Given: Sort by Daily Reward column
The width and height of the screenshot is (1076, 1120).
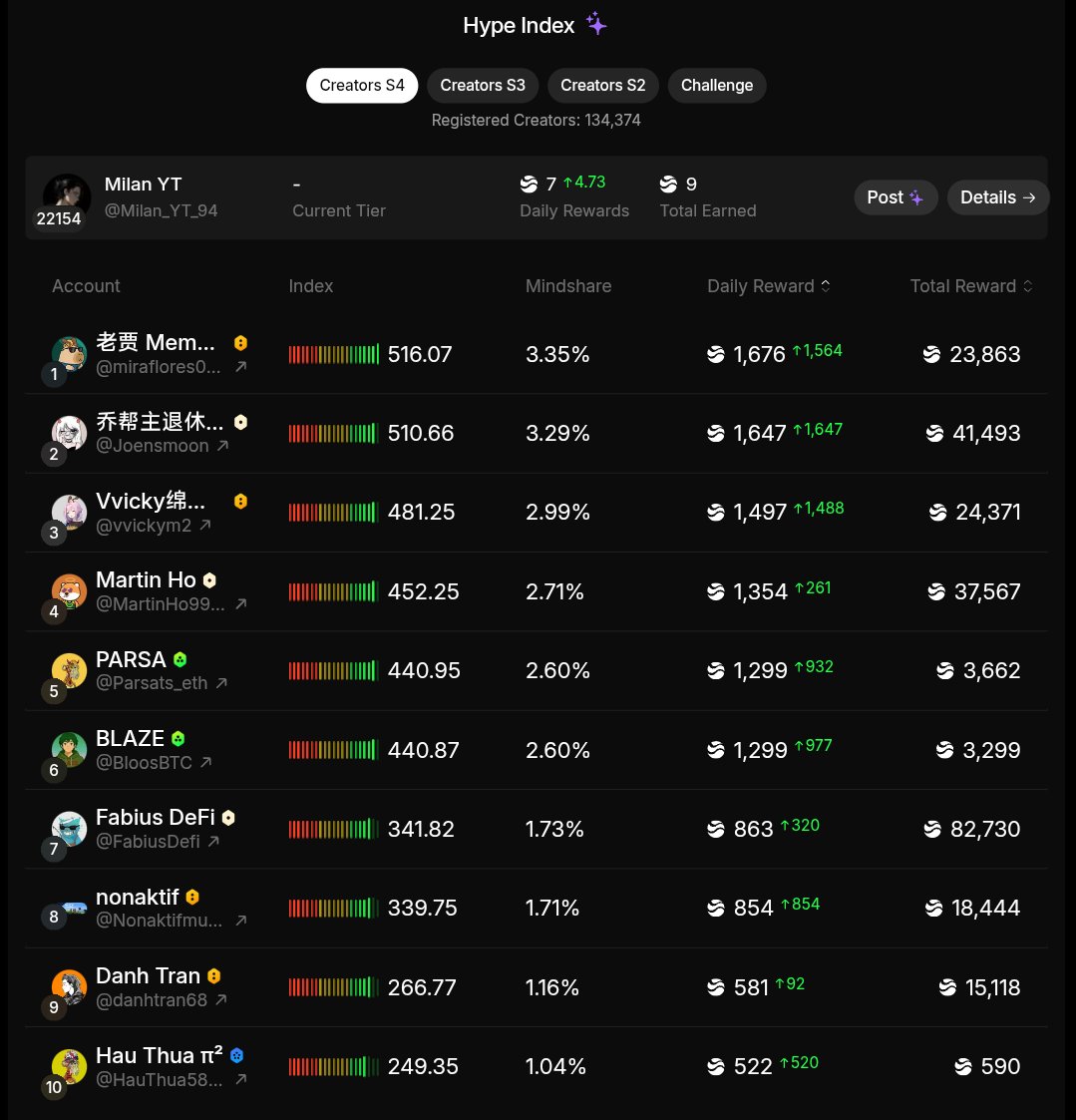Looking at the screenshot, I should pyautogui.click(x=768, y=286).
